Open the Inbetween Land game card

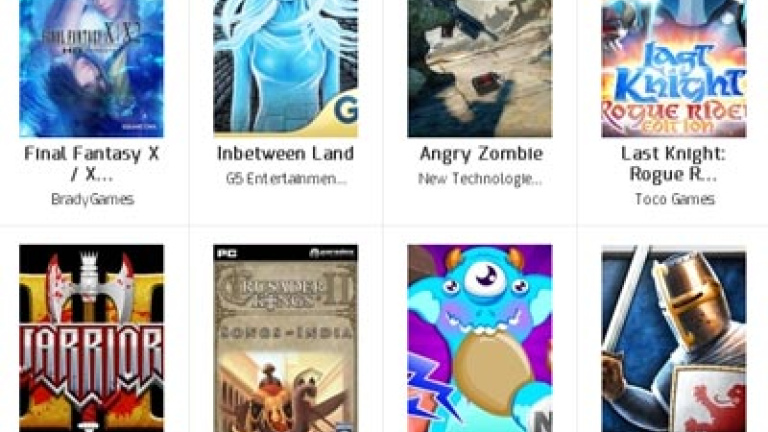point(285,70)
